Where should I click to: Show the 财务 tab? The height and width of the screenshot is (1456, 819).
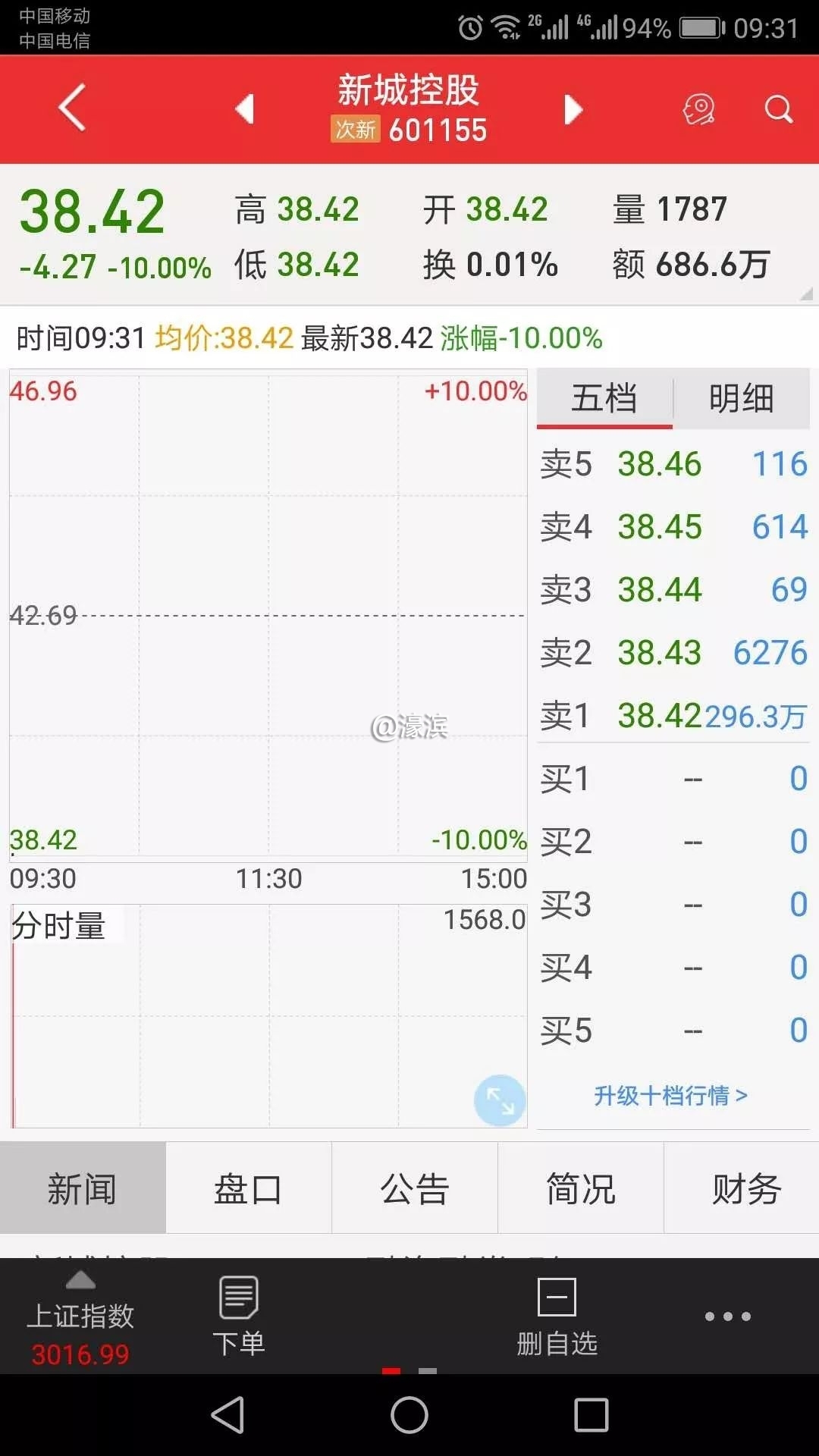point(746,1188)
